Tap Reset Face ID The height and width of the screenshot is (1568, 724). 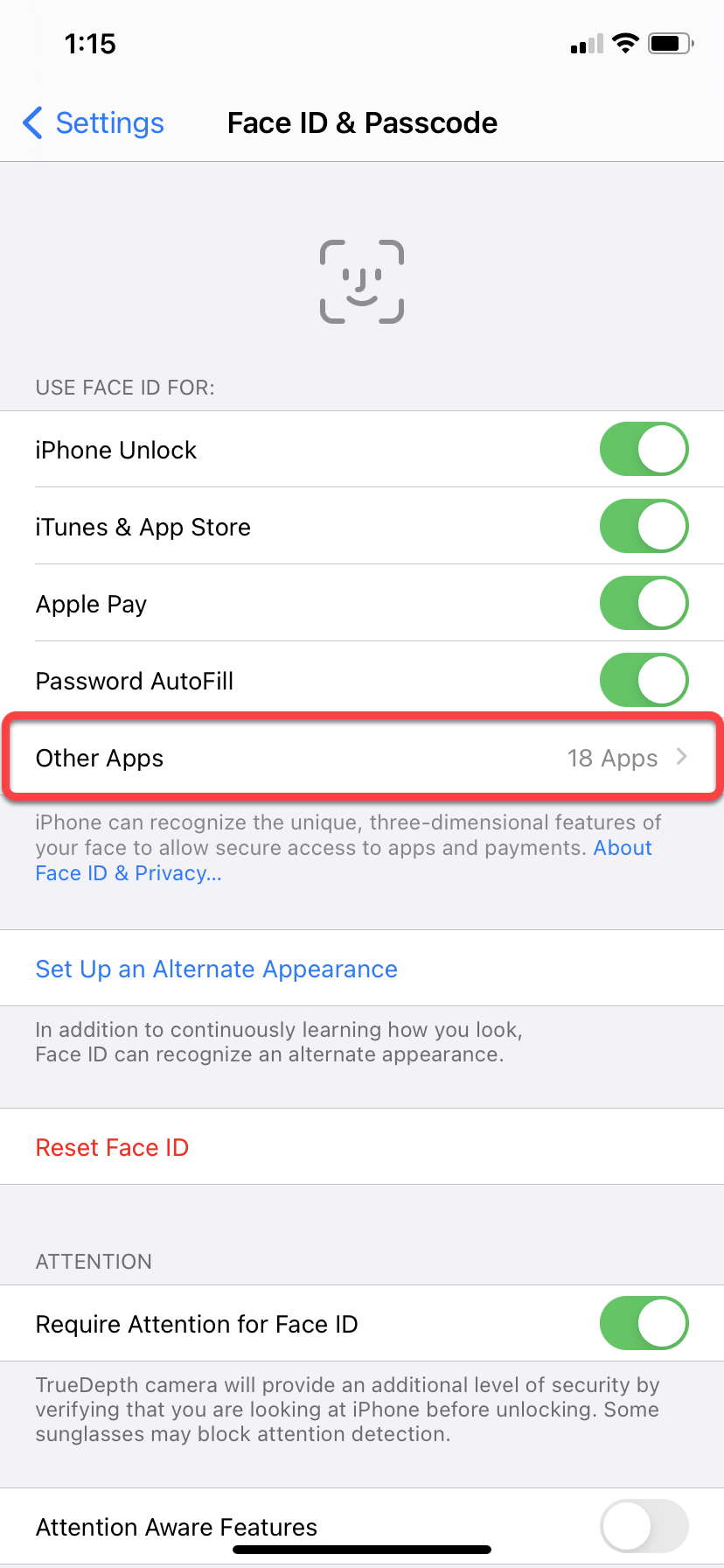(112, 1147)
